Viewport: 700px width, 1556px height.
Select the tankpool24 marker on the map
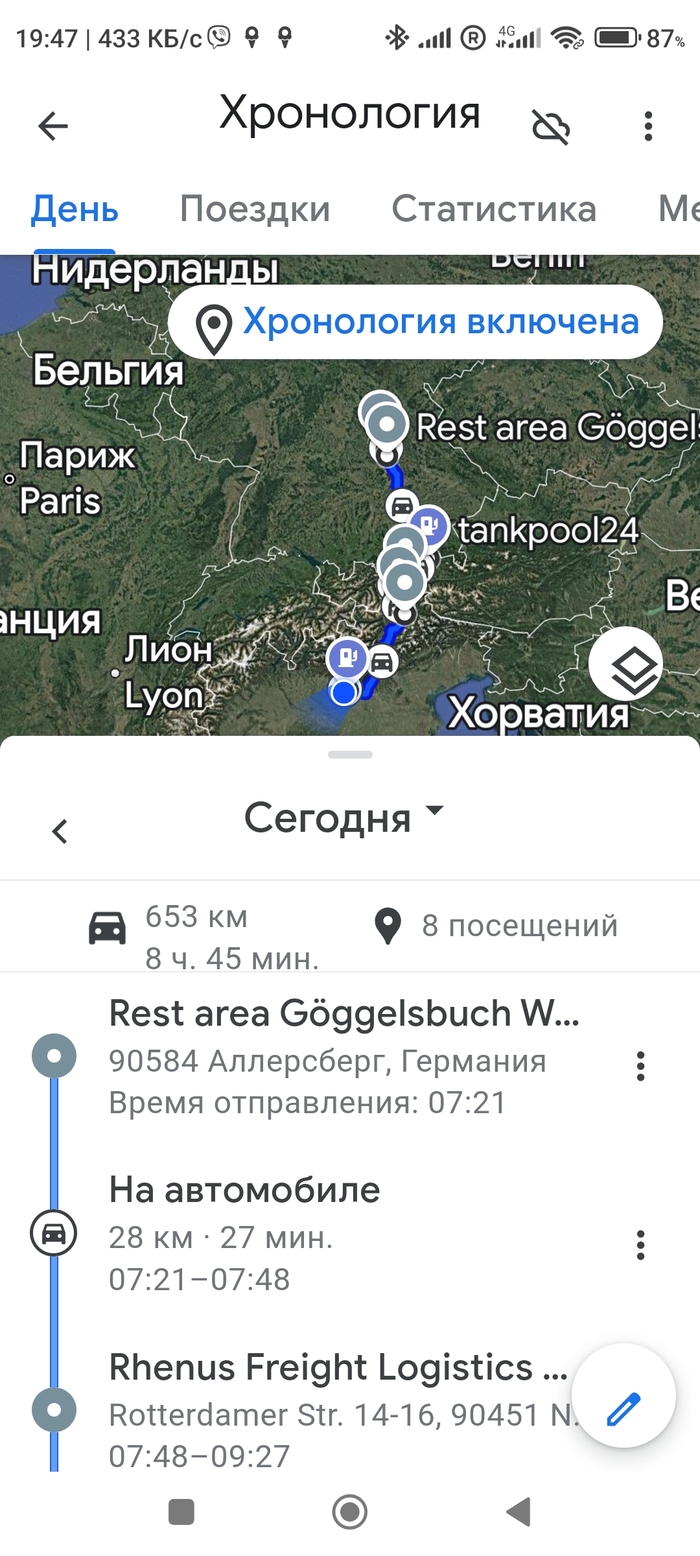tap(430, 525)
